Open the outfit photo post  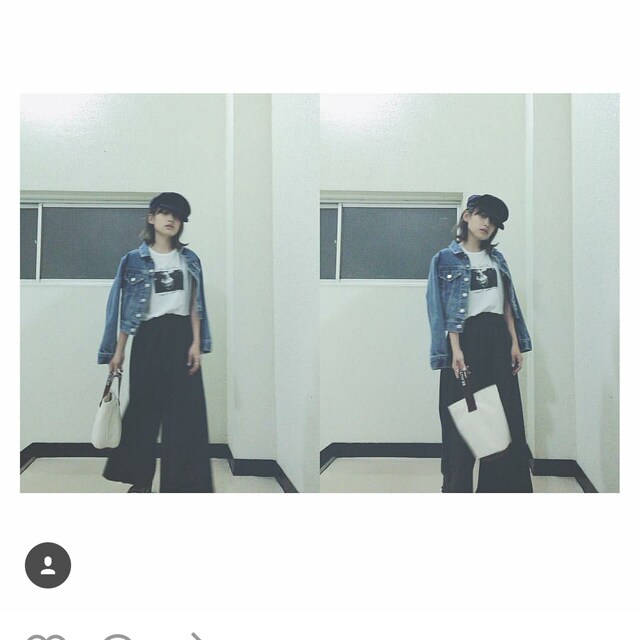tap(319, 293)
